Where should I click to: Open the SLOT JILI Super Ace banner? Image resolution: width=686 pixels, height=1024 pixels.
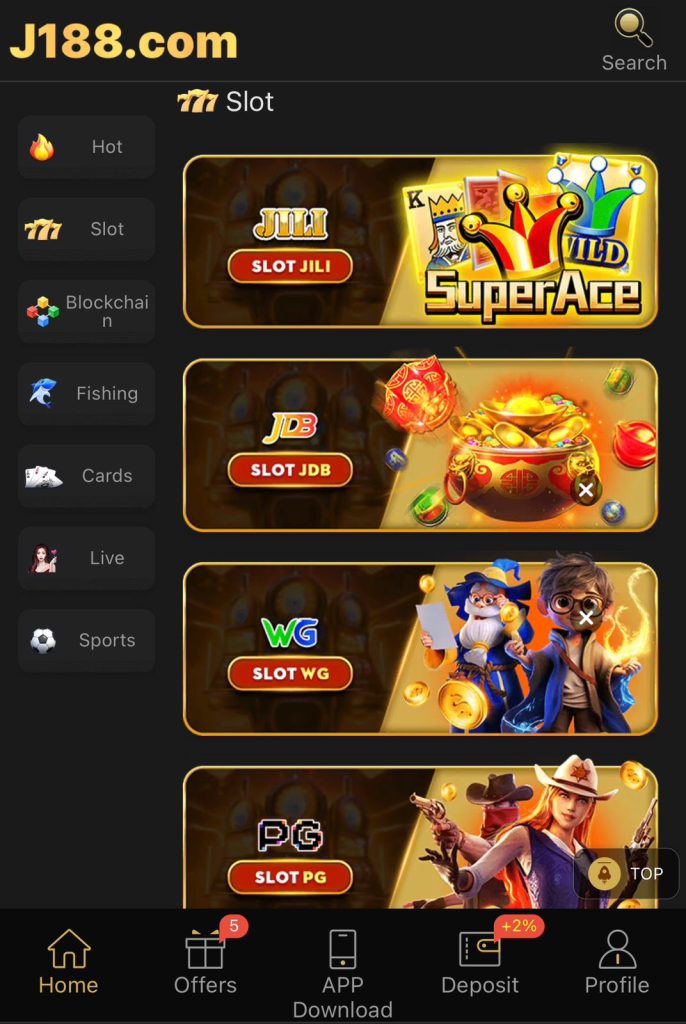point(420,241)
